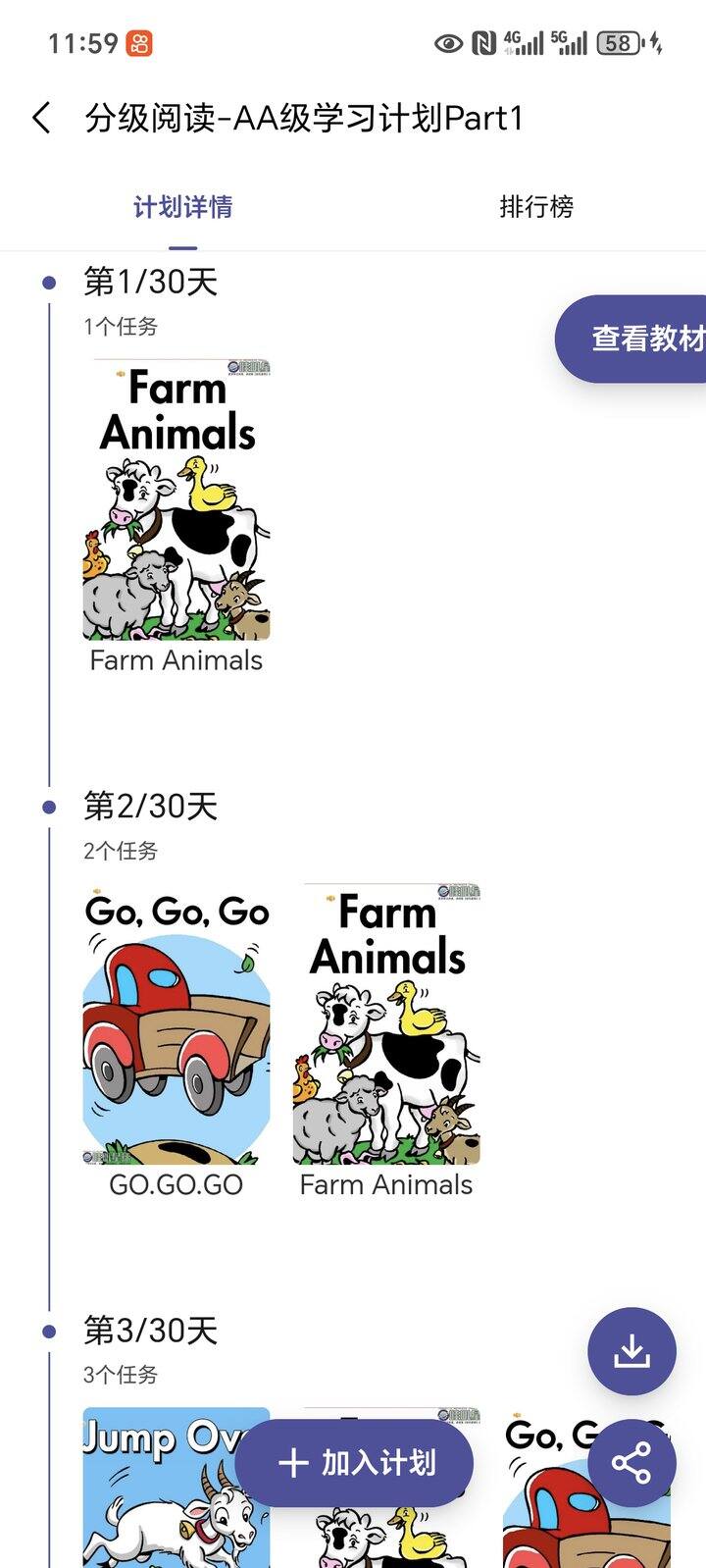
Task: Open the GO.GO.GO book in day 2
Action: [176, 1025]
